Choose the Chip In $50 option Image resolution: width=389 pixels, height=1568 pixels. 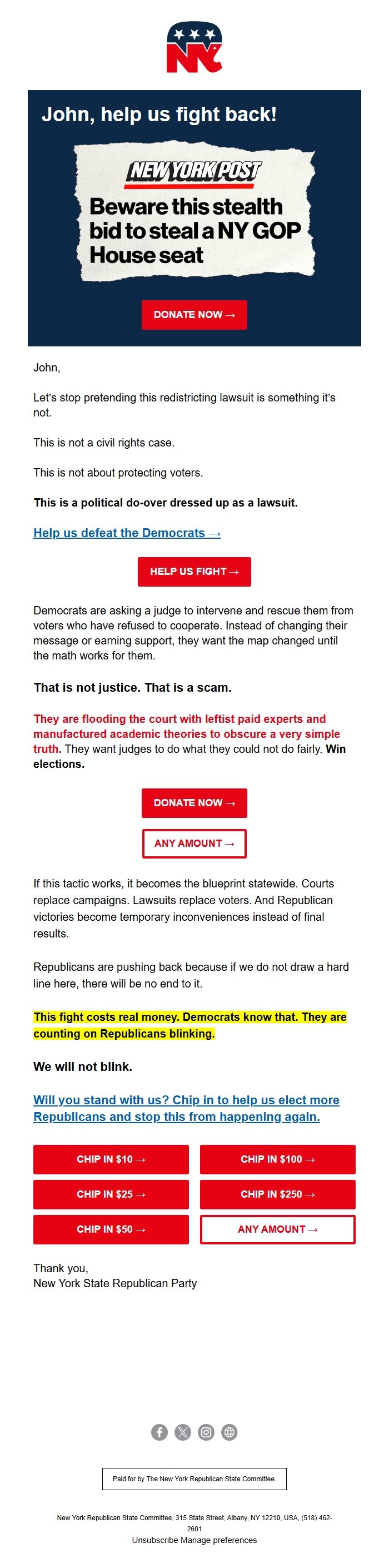(x=111, y=1229)
